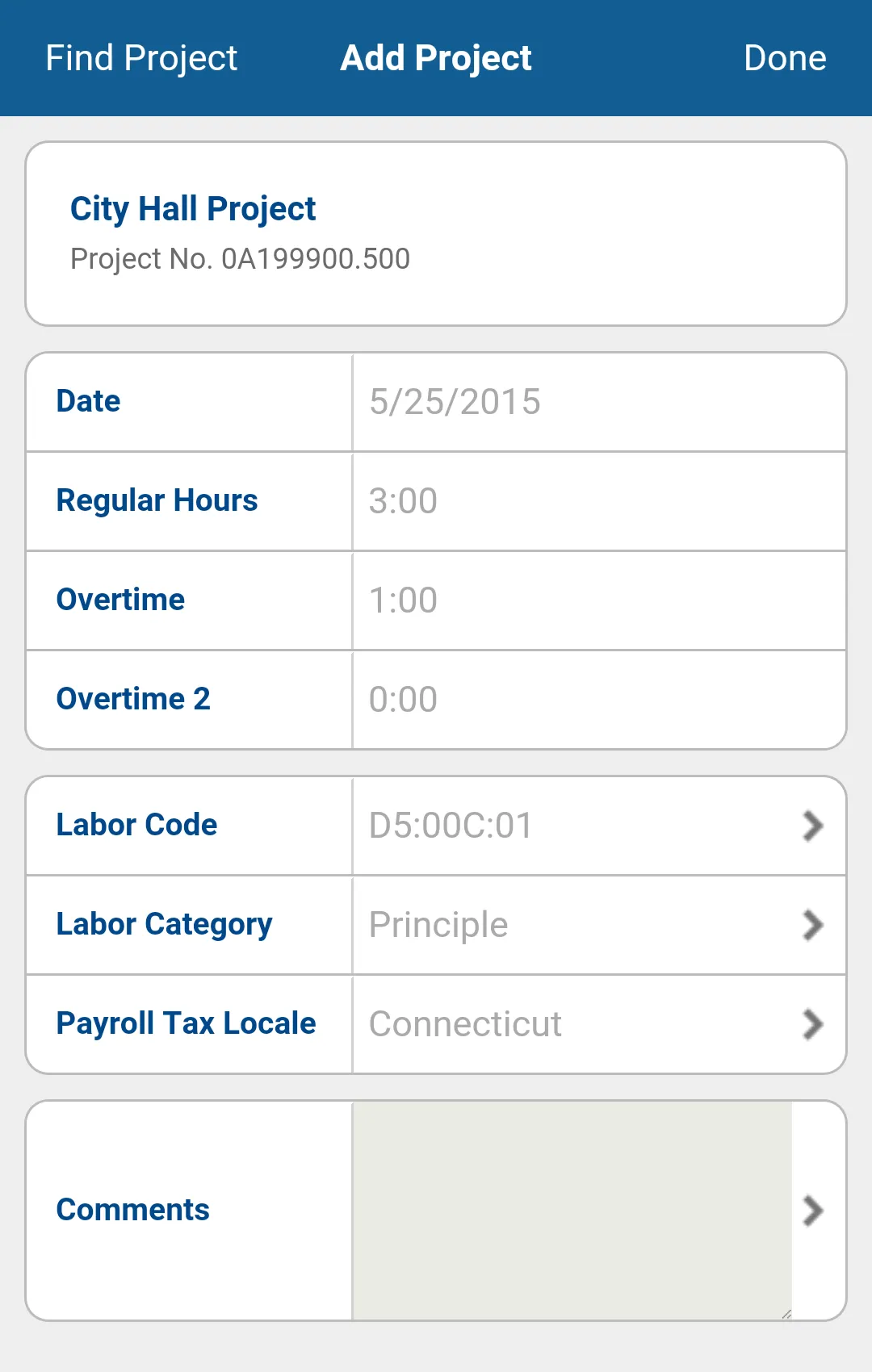
Task: Open the Comments chevron arrow
Action: [813, 1208]
